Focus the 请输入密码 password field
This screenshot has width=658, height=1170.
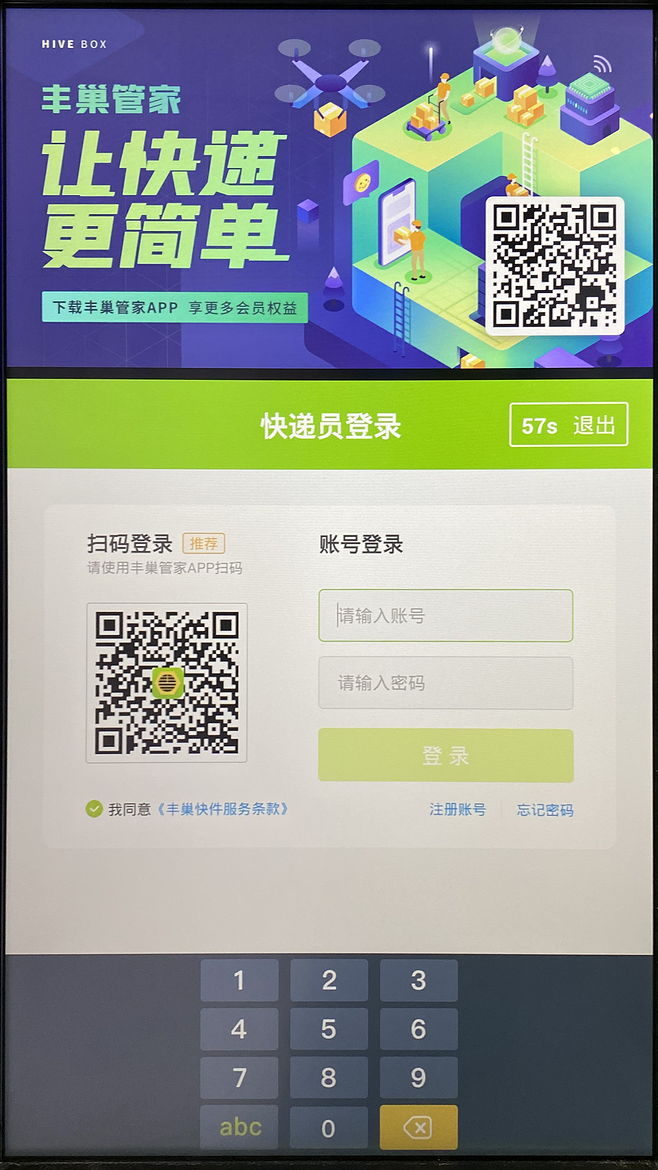click(x=445, y=683)
